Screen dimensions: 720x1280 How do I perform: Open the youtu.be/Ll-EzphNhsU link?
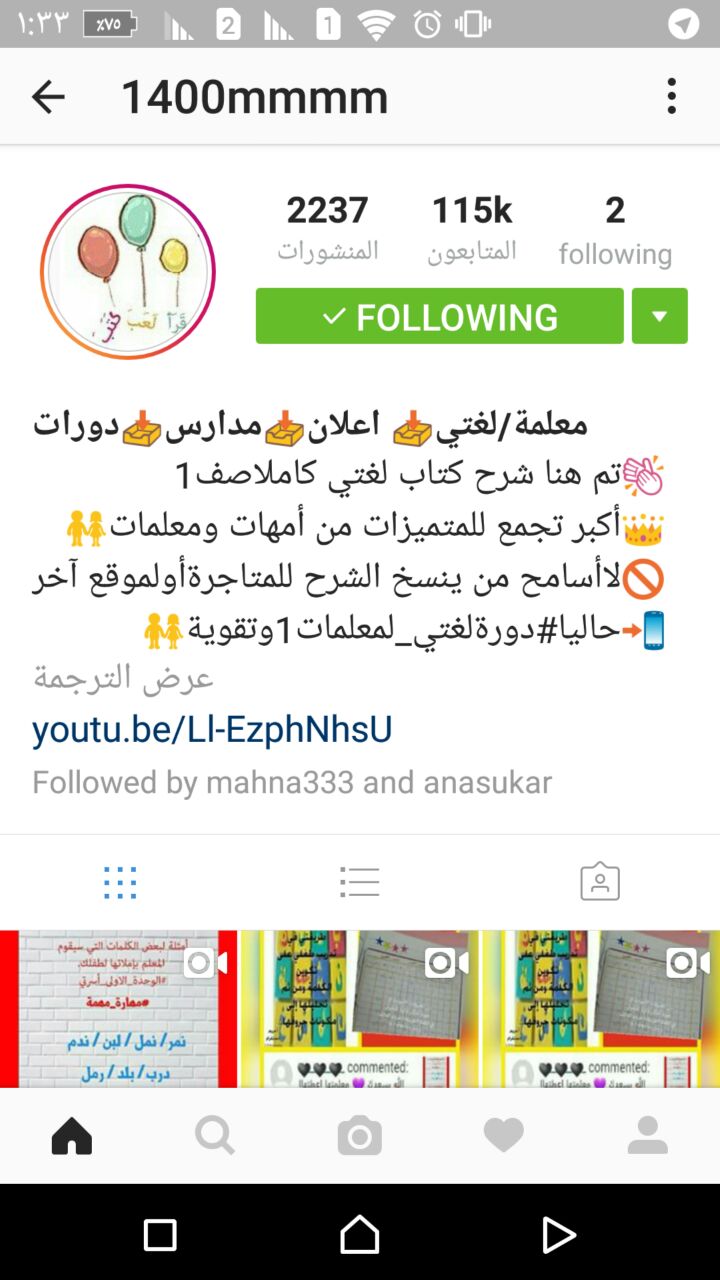click(212, 729)
